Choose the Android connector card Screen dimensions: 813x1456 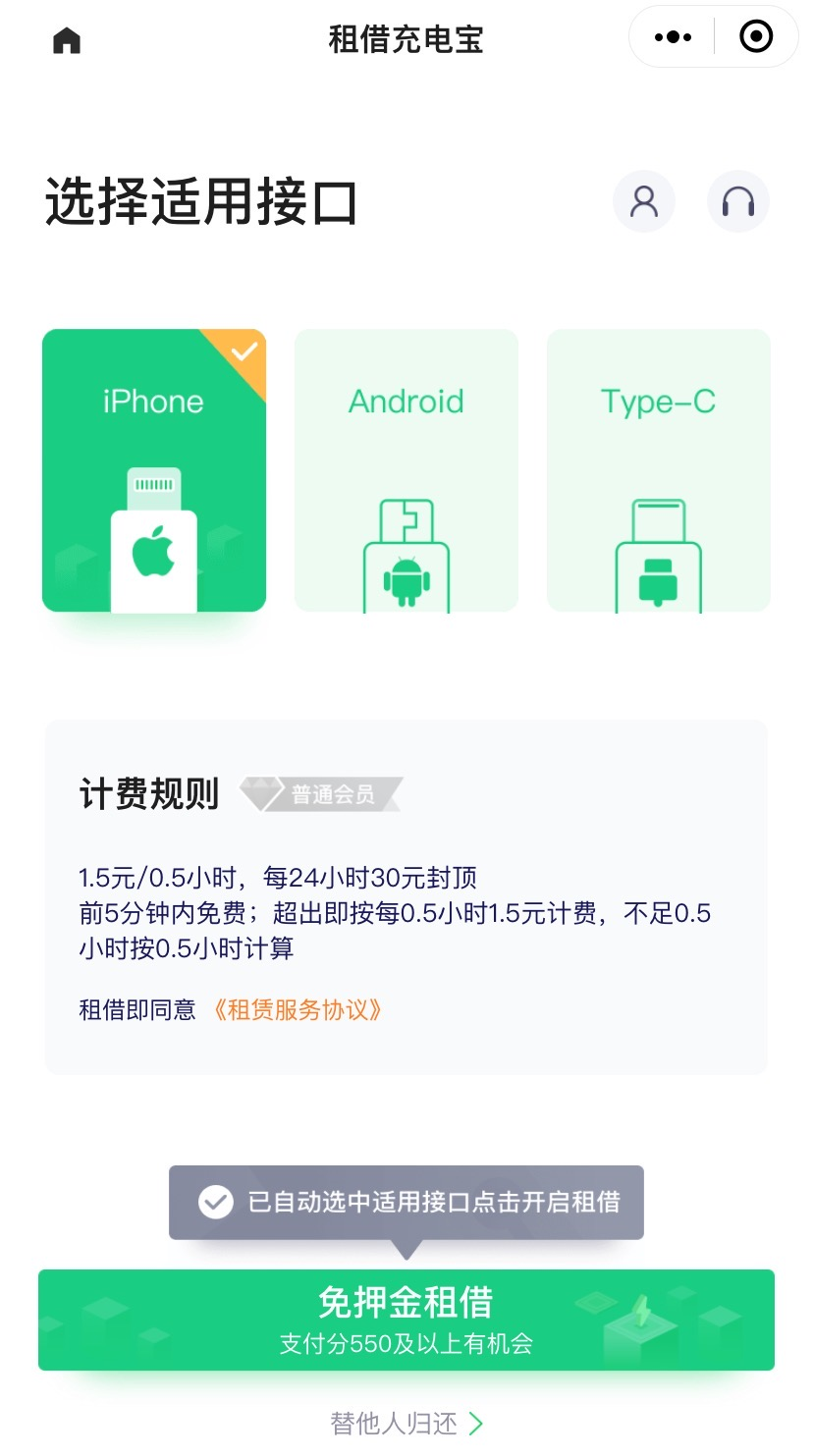(406, 470)
